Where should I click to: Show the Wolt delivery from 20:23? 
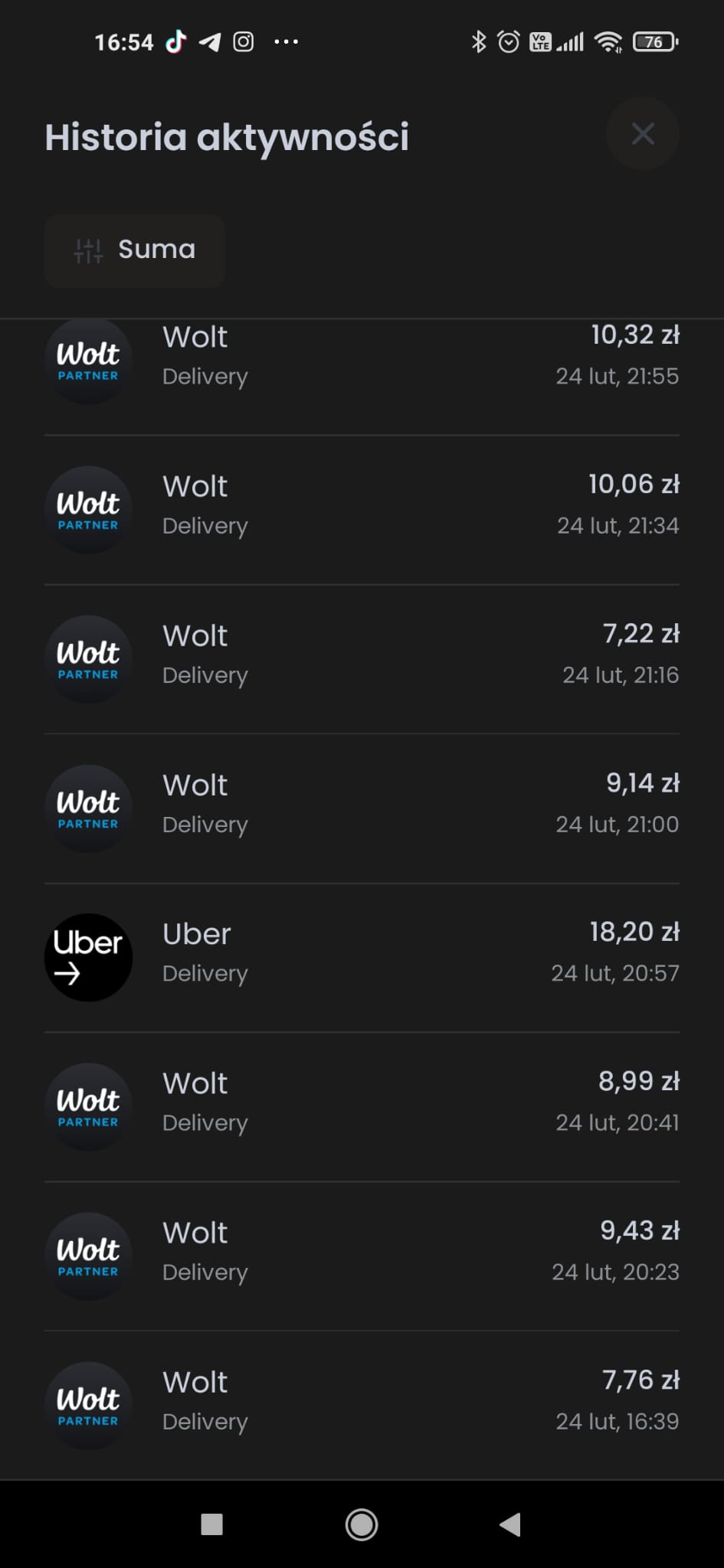[x=362, y=1256]
